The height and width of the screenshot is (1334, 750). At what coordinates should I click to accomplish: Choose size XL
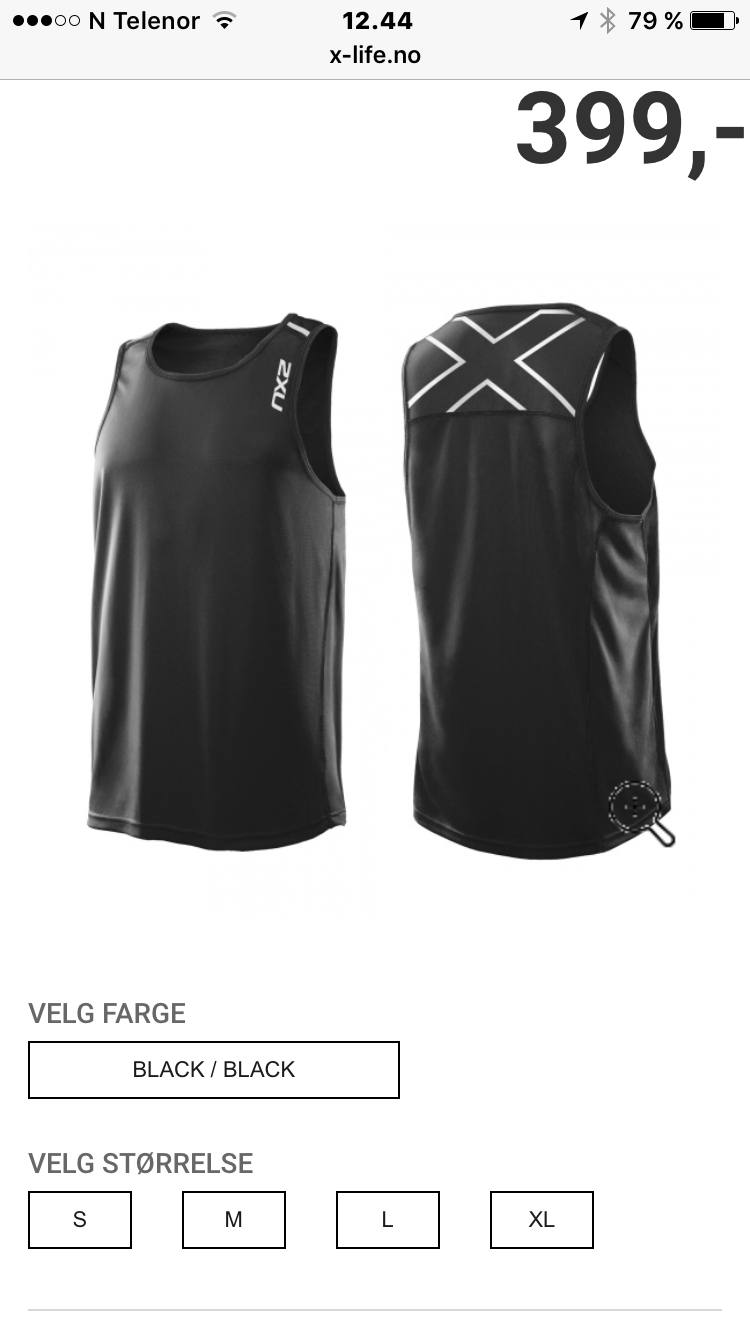click(x=542, y=1219)
